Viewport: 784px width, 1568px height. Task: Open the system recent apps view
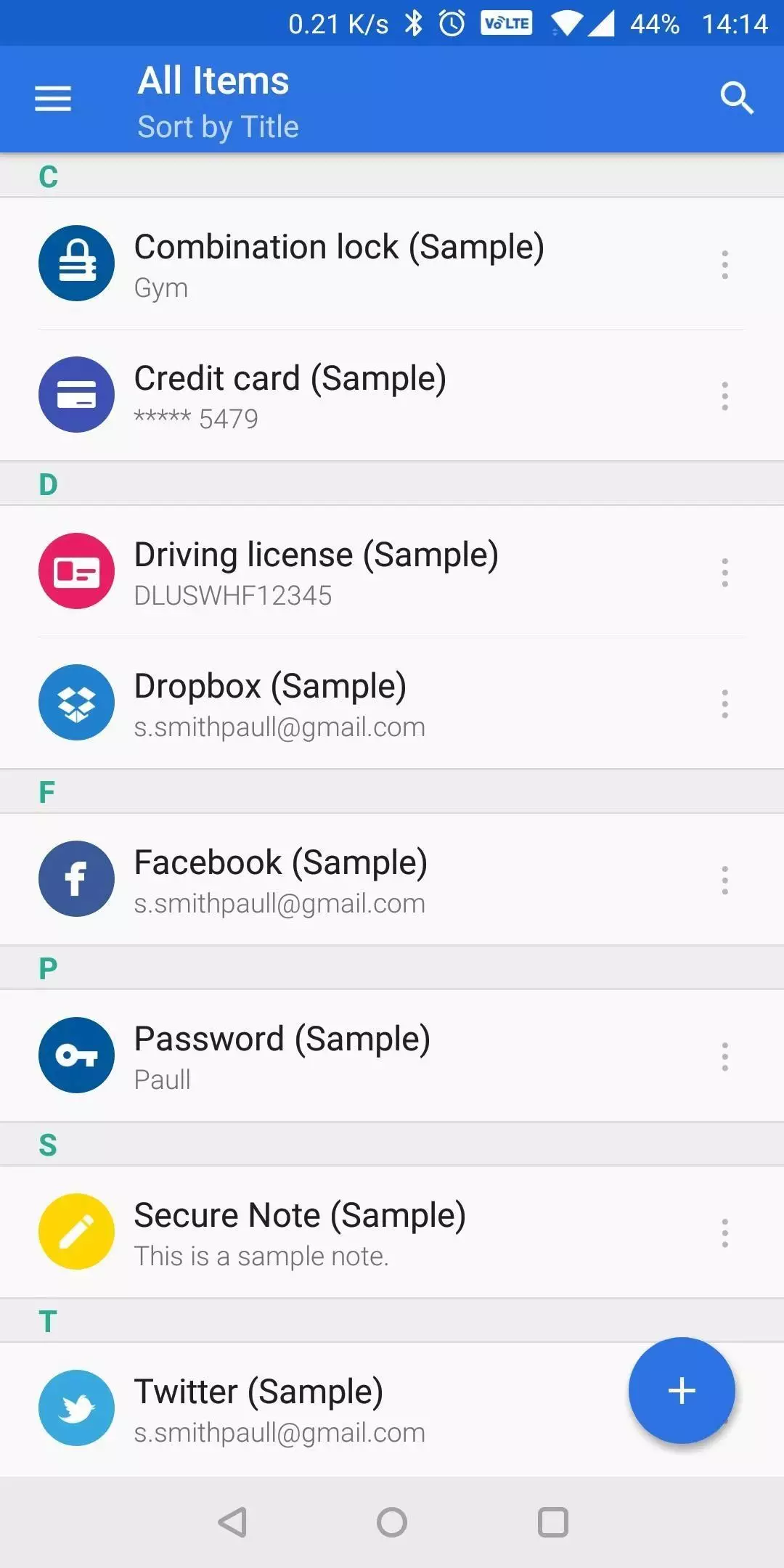(x=552, y=1522)
